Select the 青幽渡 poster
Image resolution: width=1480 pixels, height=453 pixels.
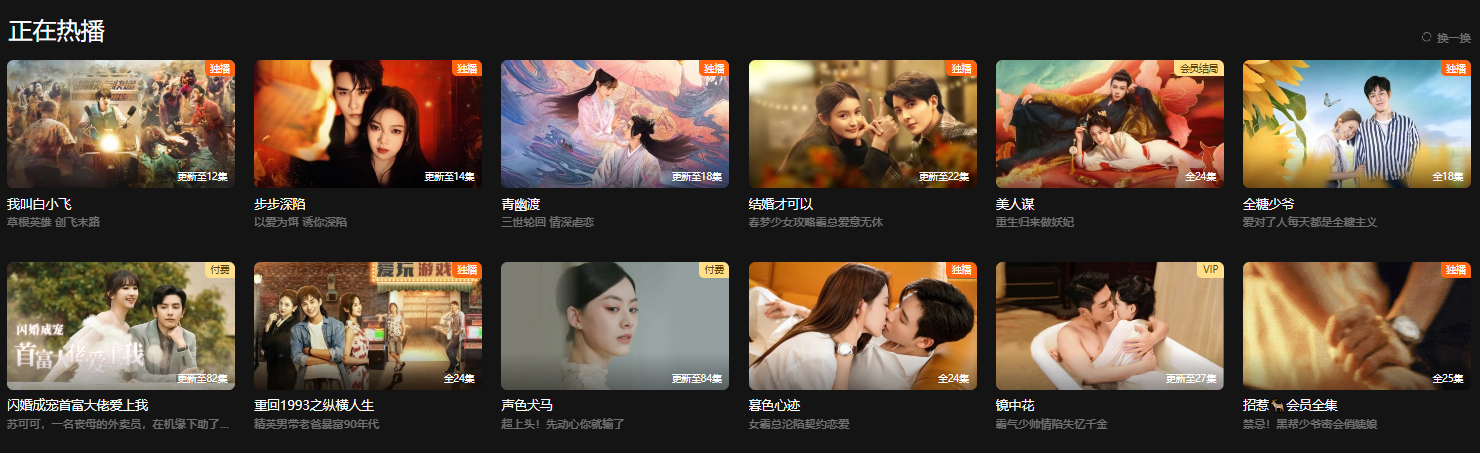tap(615, 124)
